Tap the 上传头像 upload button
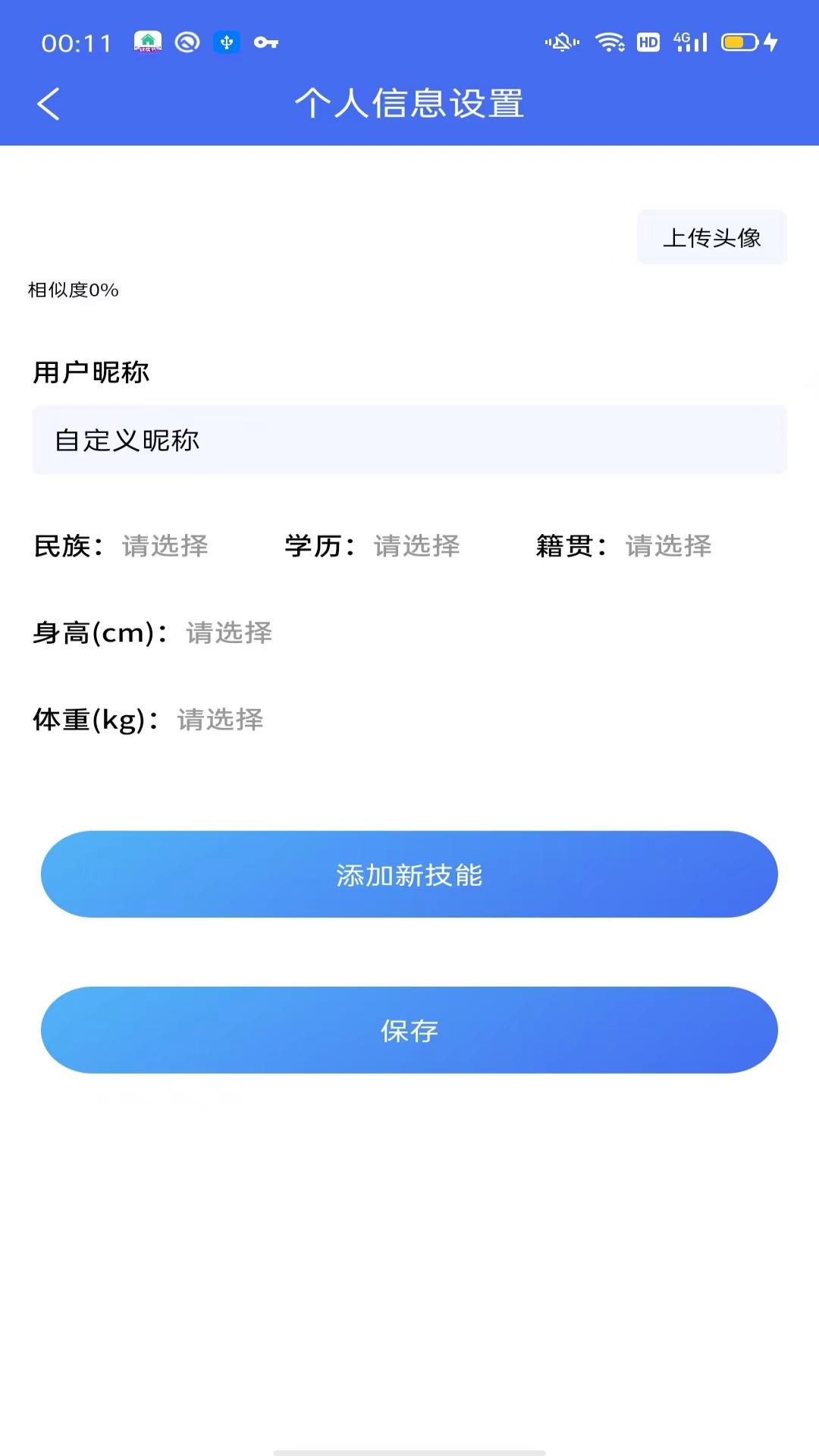Viewport: 819px width, 1456px height. pyautogui.click(x=711, y=237)
